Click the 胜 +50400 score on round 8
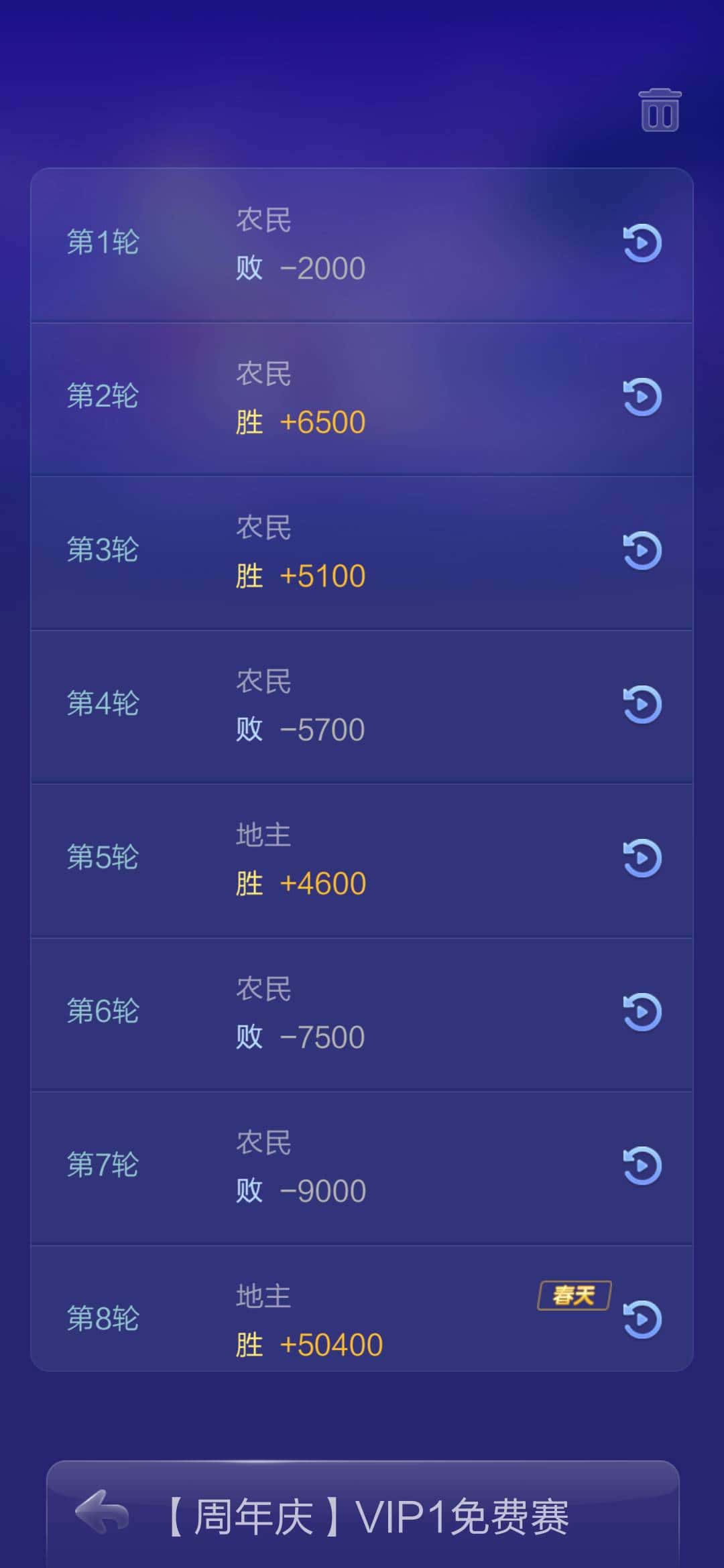The width and height of the screenshot is (724, 1568). click(x=310, y=1342)
